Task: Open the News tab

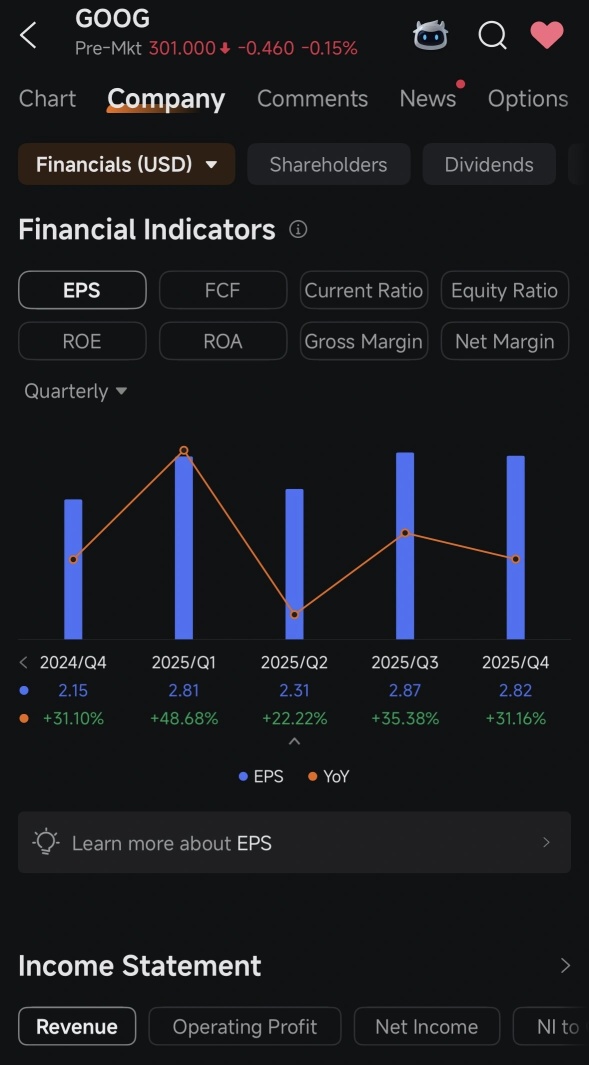Action: 428,98
